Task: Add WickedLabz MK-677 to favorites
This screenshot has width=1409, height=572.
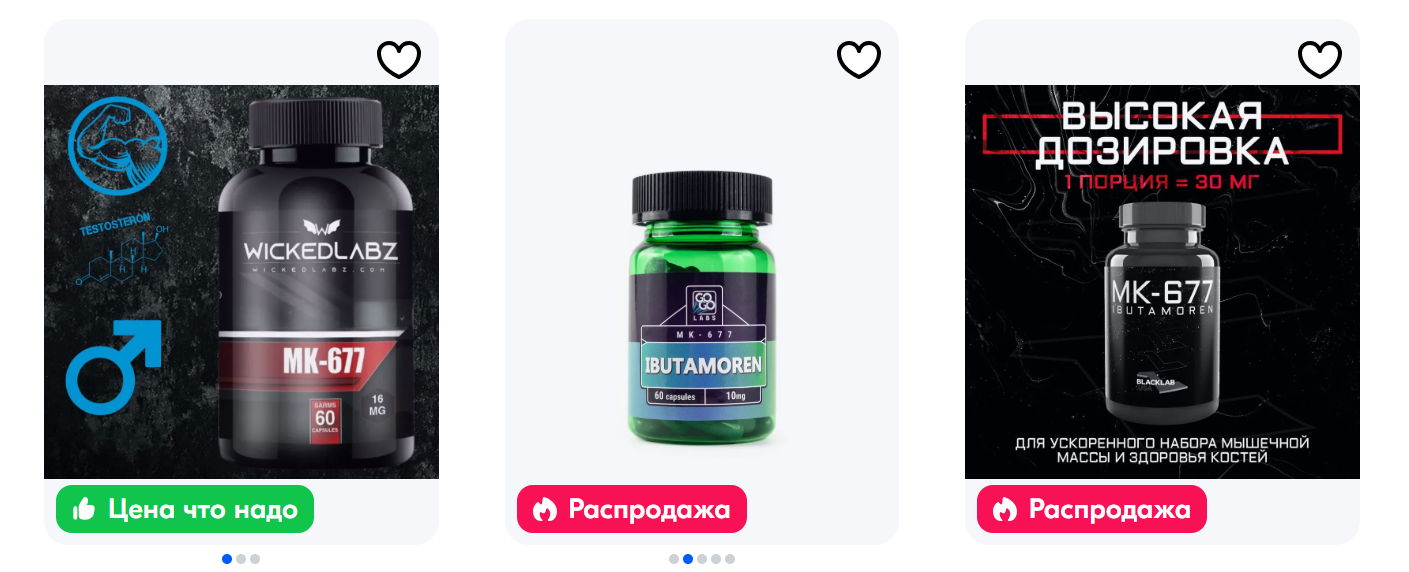Action: 398,60
